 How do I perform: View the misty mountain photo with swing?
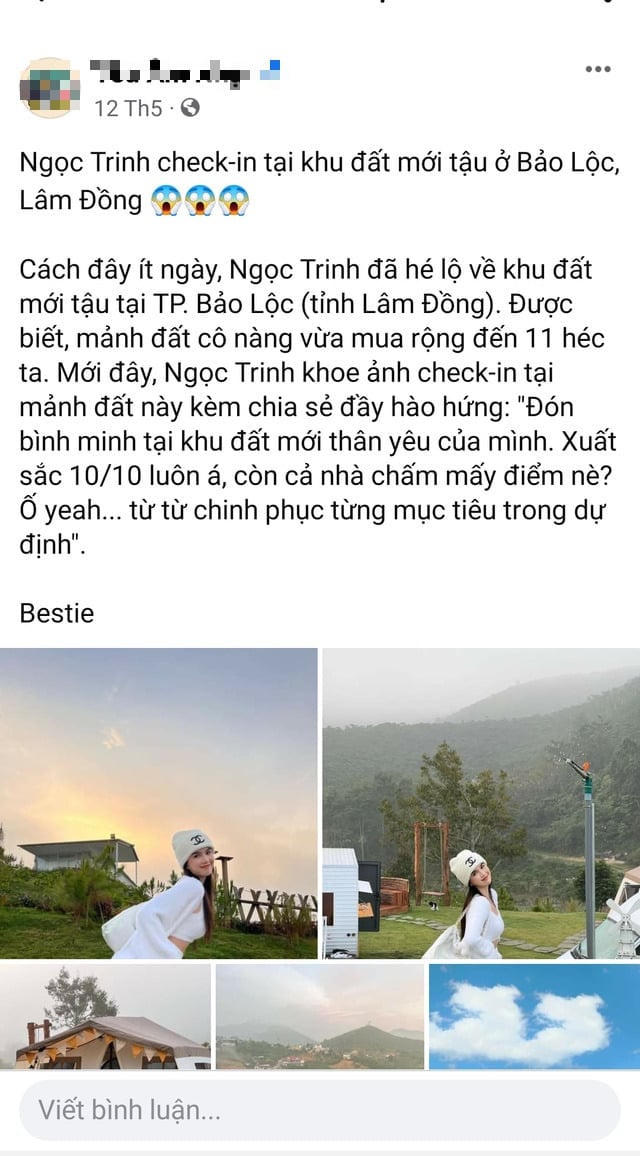481,803
